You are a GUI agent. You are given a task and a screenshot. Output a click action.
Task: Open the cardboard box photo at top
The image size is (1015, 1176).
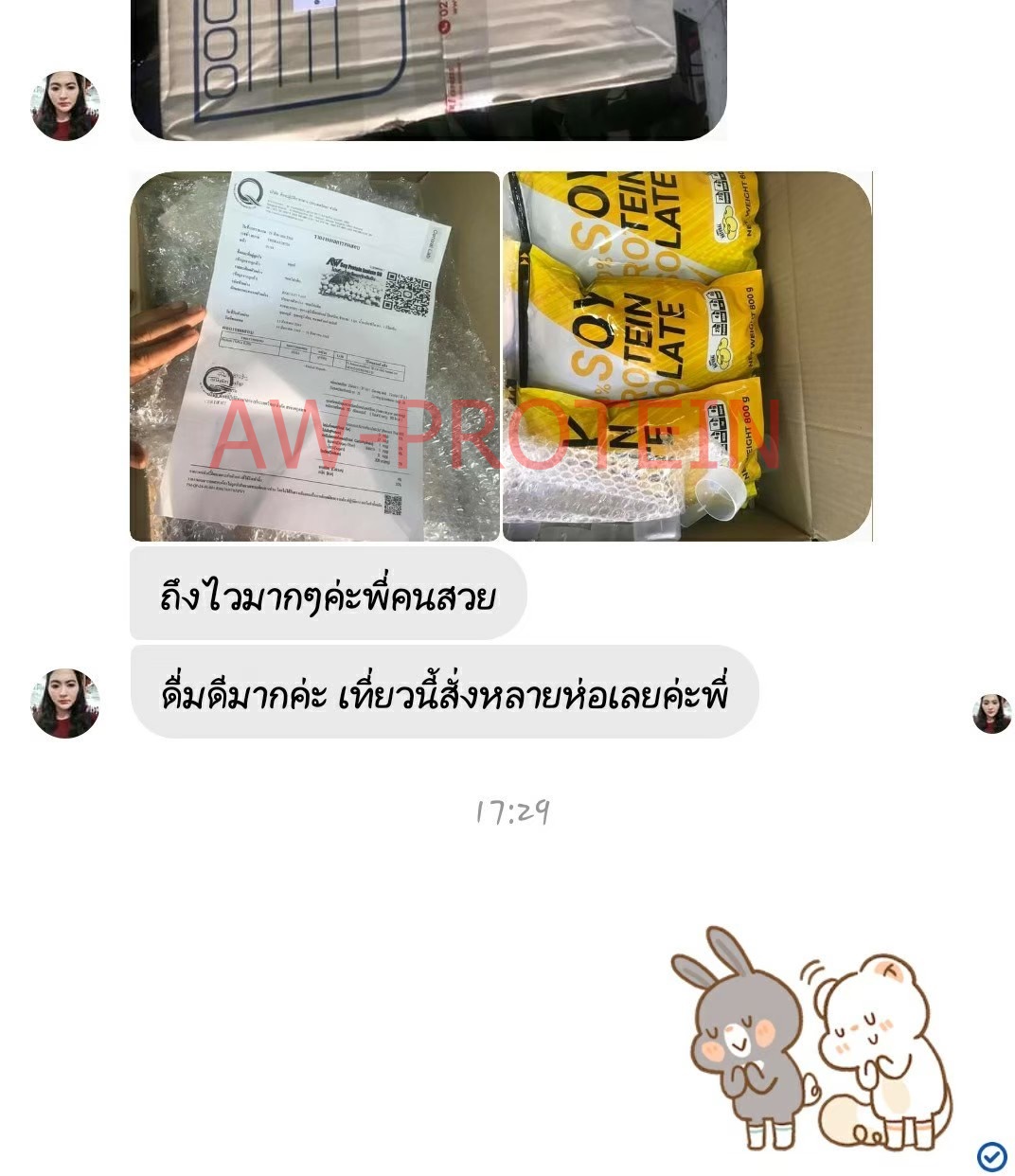[x=428, y=68]
